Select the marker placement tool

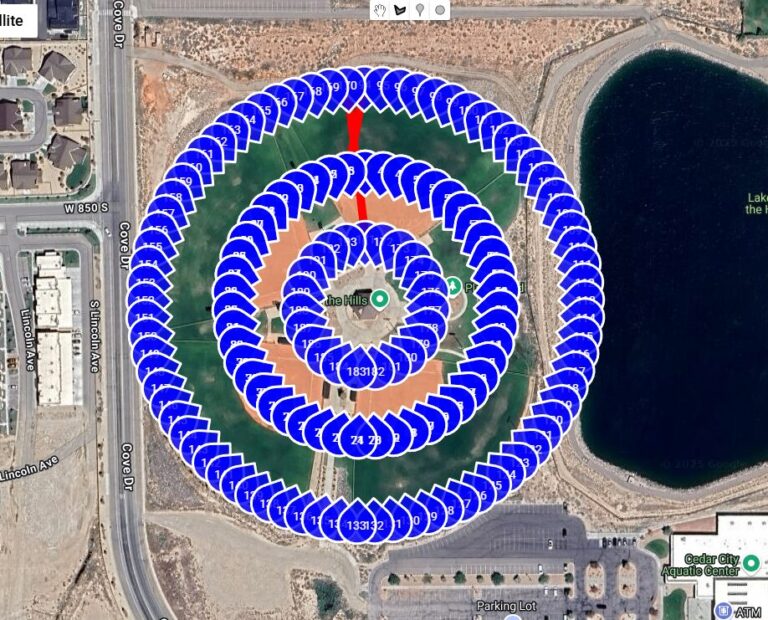click(x=420, y=10)
